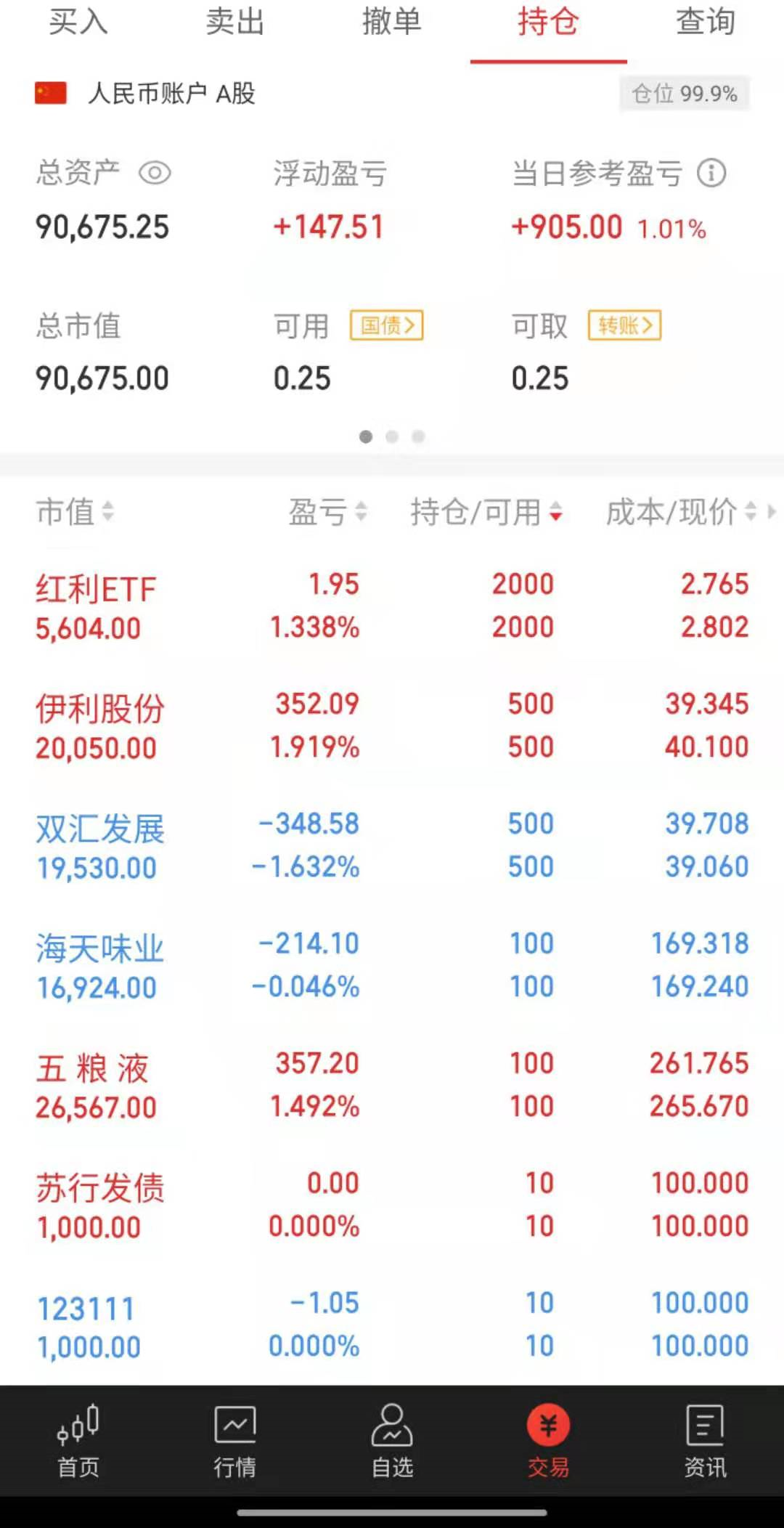
Task: Select the 五粮液 position row
Action: [392, 1086]
